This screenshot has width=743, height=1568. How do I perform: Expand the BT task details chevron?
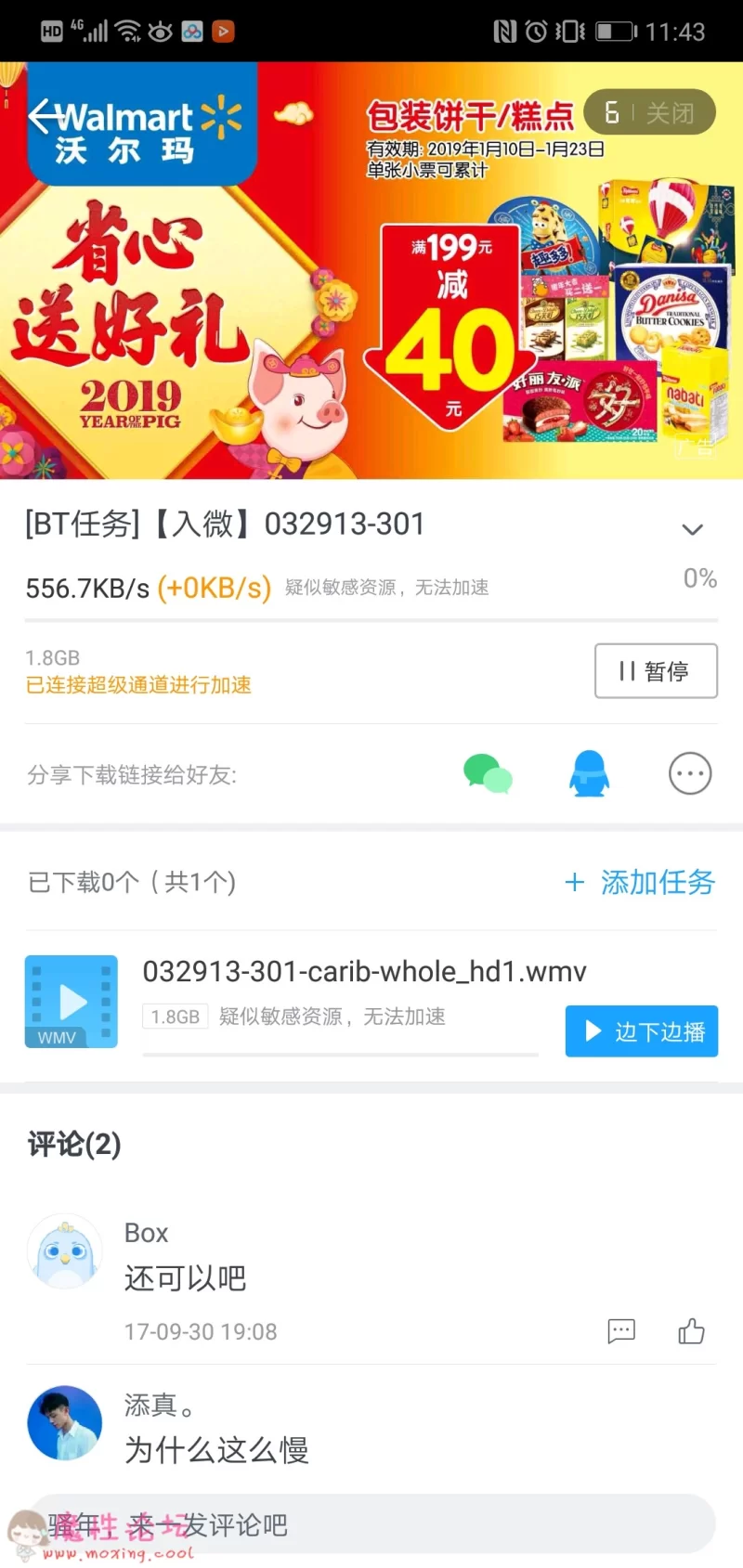[x=692, y=529]
